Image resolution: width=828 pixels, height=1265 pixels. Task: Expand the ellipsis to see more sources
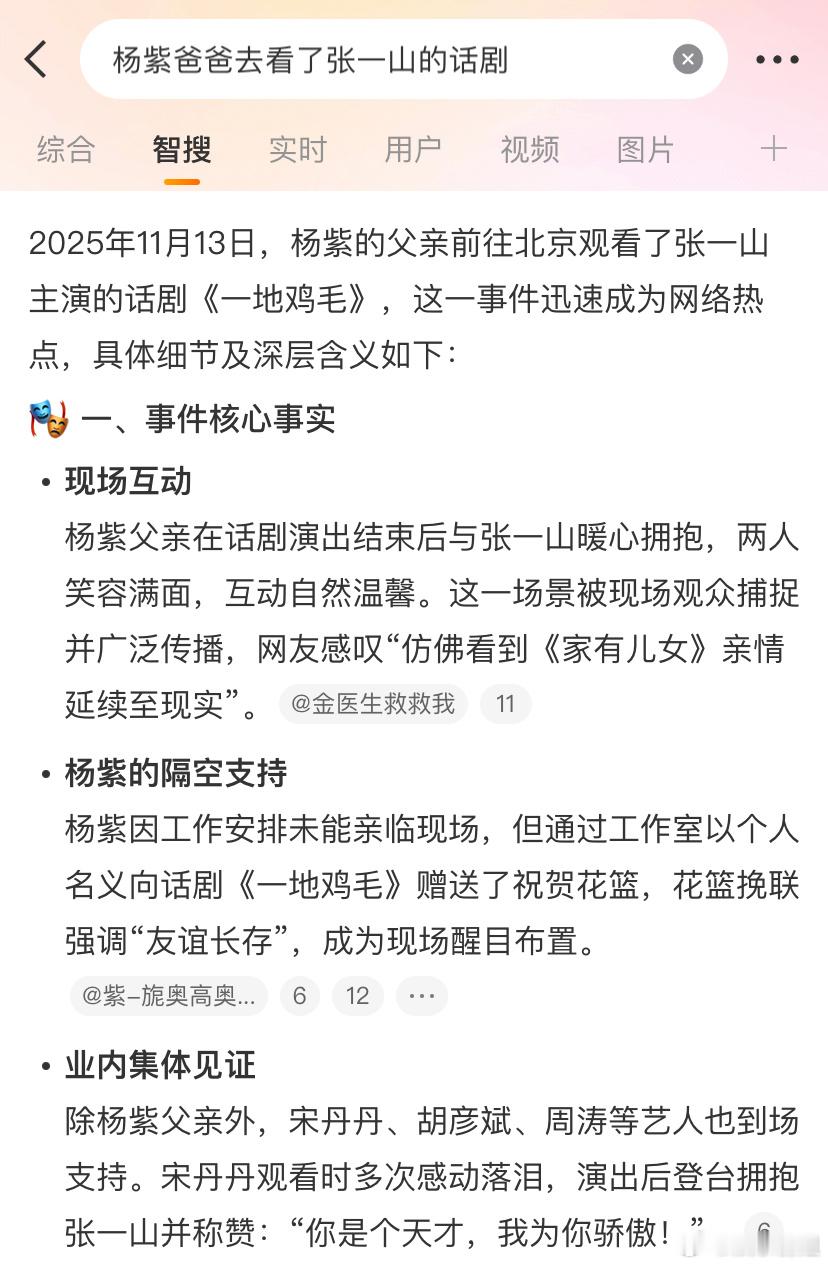click(421, 995)
